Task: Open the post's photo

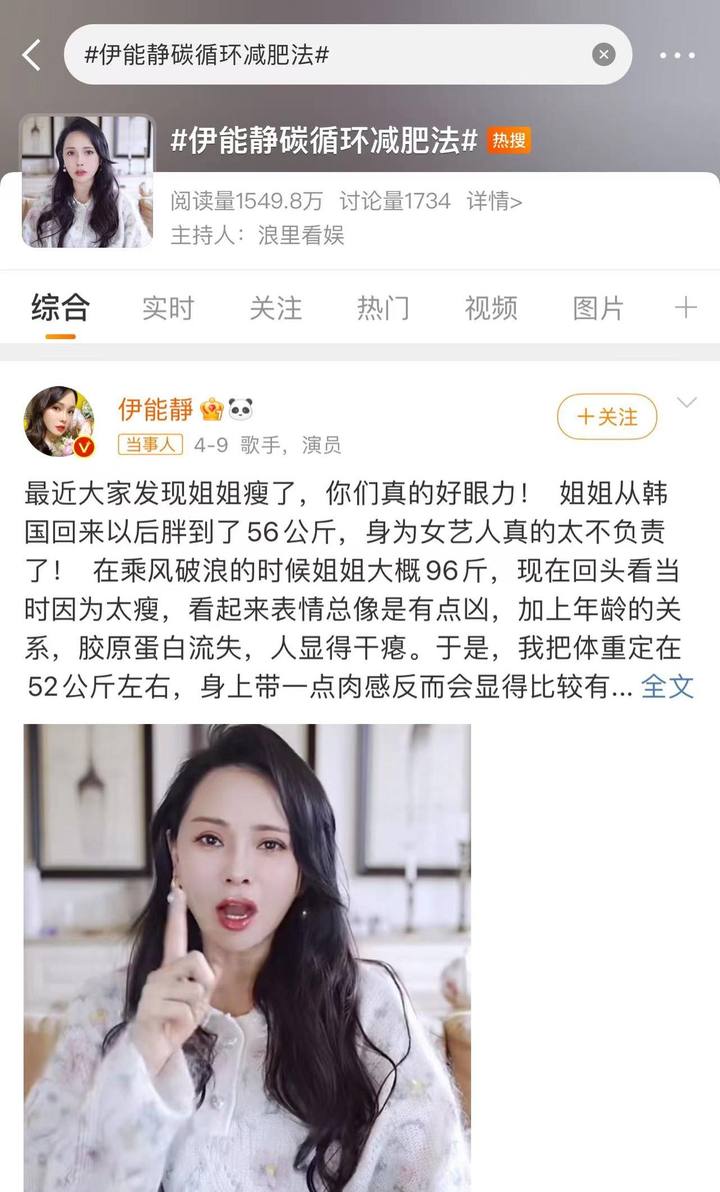Action: tap(247, 955)
